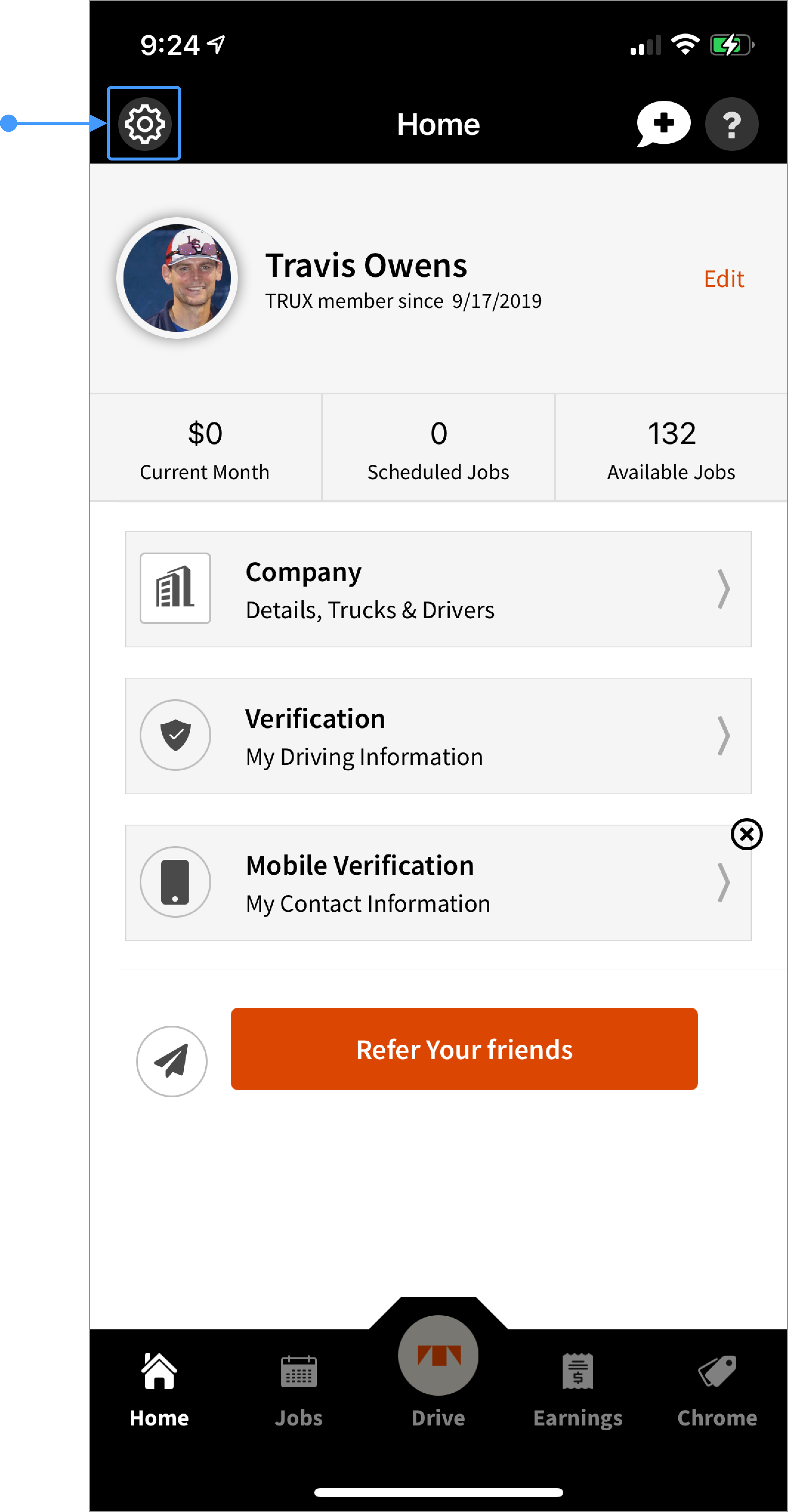Screen dimensions: 803x1512
Task: Select the Home tab
Action: click(x=159, y=1391)
